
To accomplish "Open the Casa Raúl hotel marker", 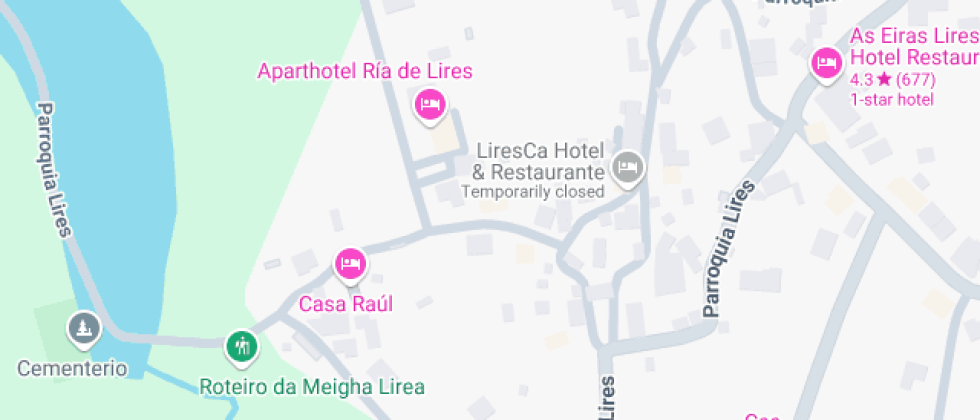I will click(x=350, y=264).
